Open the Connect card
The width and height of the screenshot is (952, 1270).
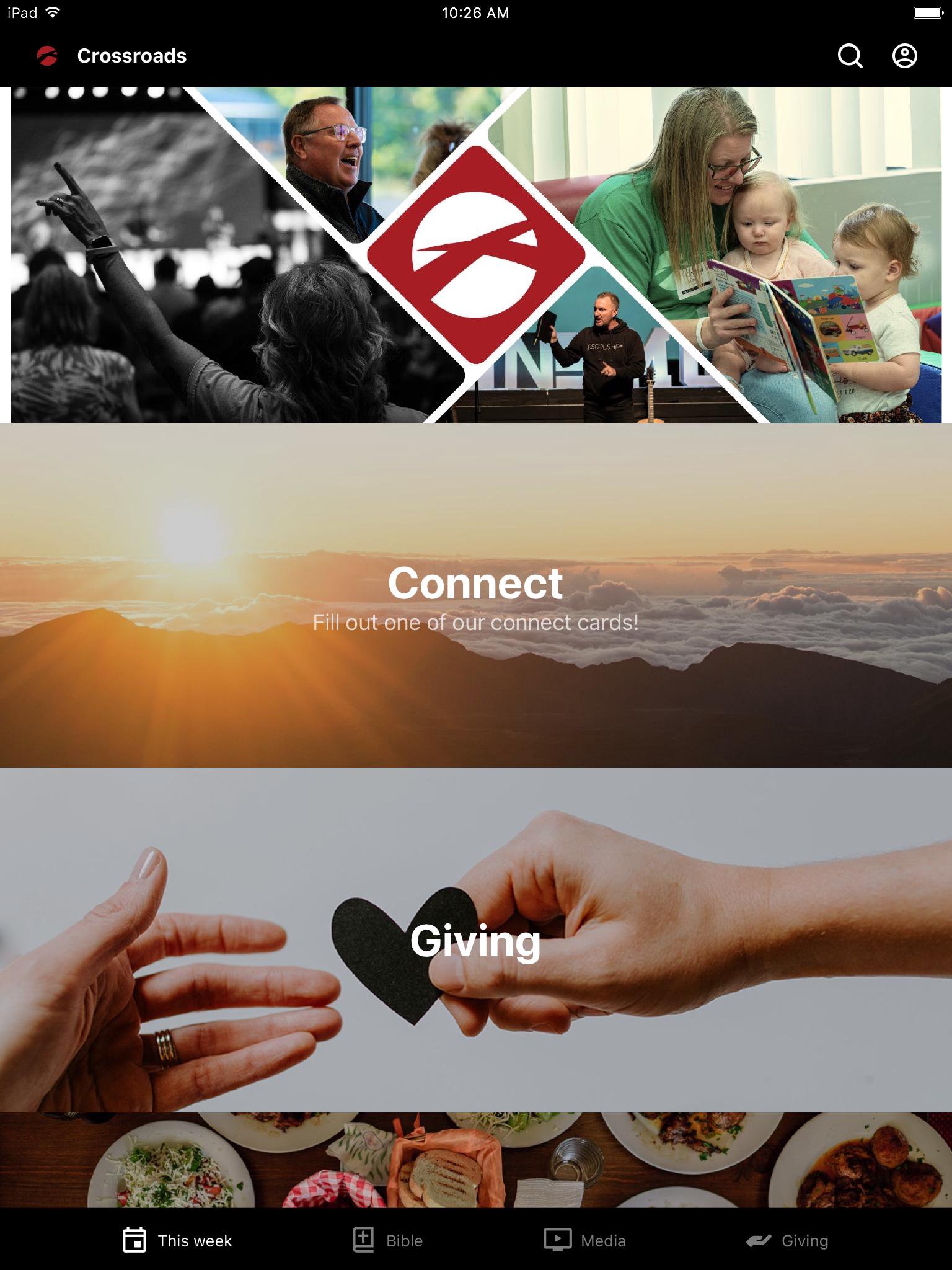click(476, 595)
